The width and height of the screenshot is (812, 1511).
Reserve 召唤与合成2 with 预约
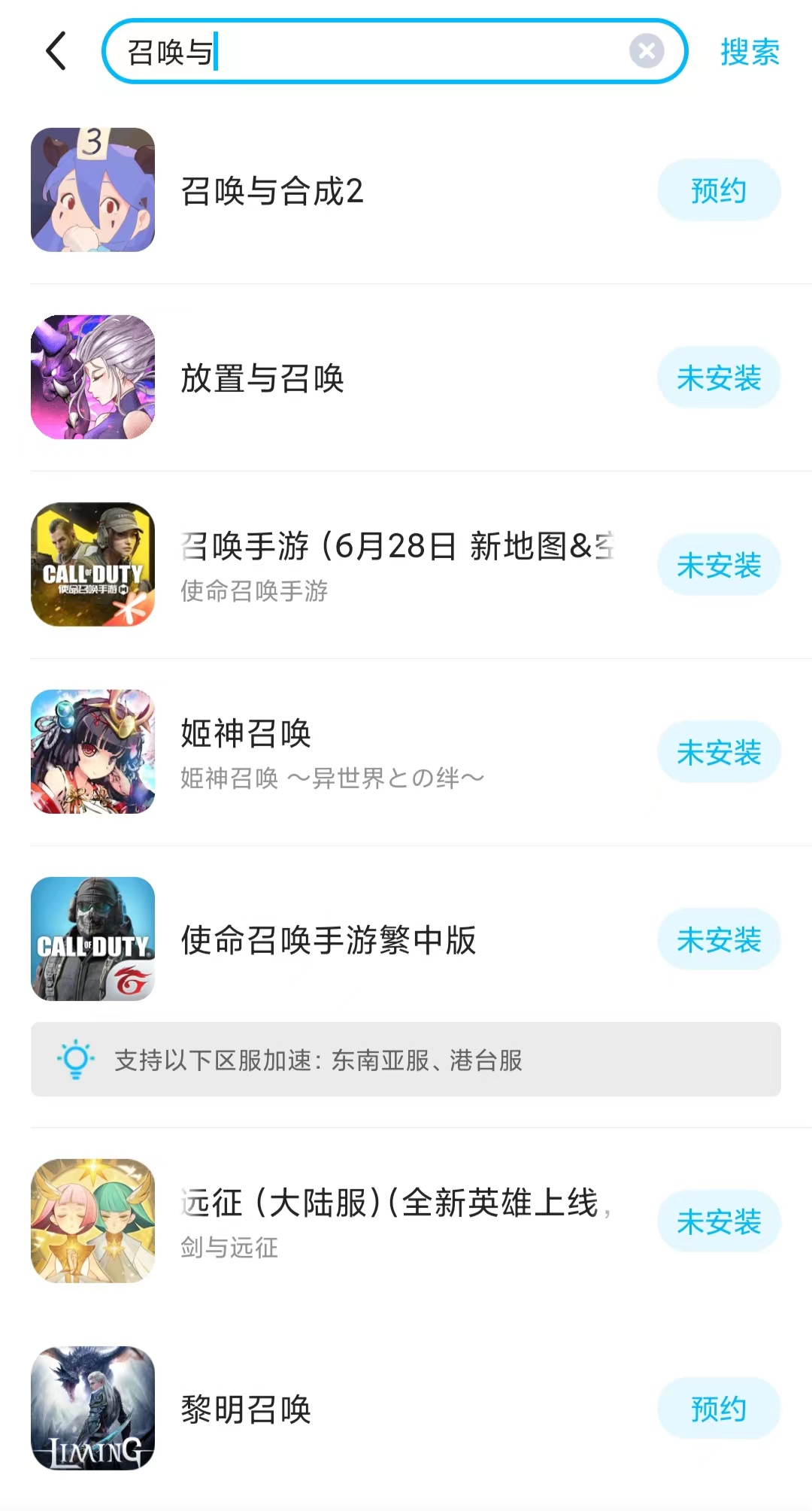coord(719,190)
